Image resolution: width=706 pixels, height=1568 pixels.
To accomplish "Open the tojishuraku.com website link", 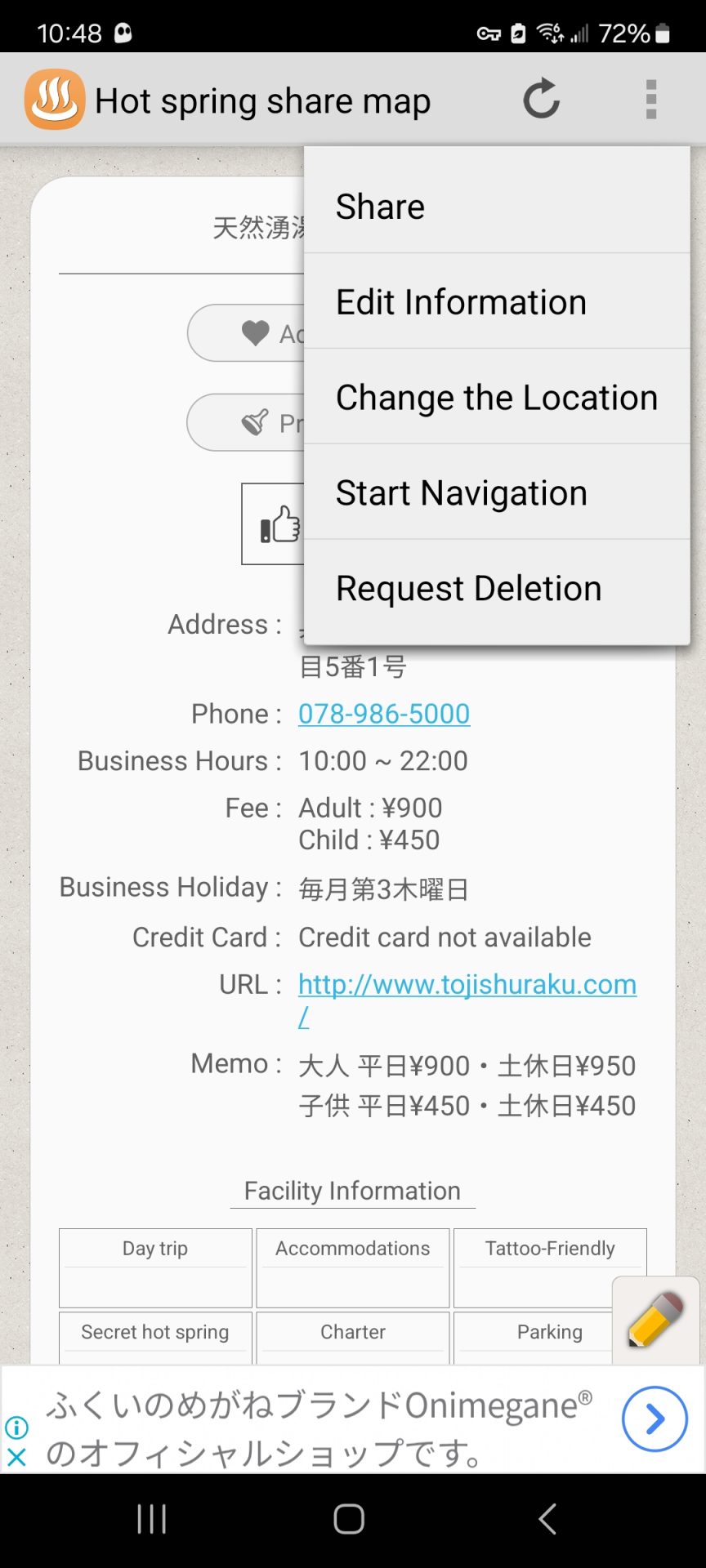I will [x=467, y=985].
